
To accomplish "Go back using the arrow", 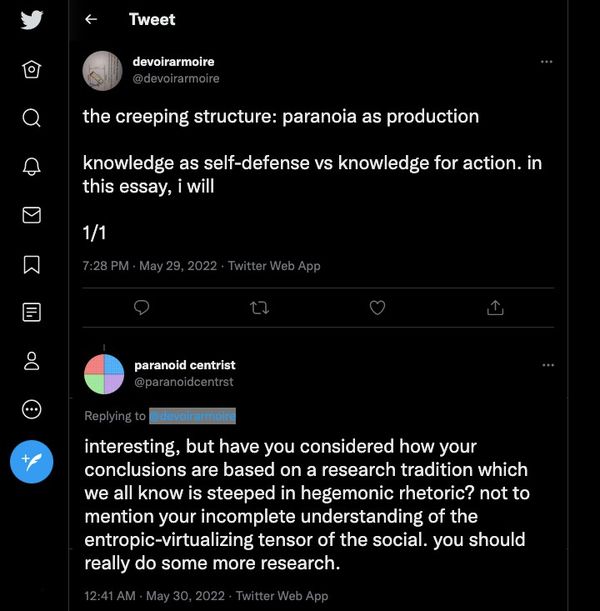I will click(91, 19).
